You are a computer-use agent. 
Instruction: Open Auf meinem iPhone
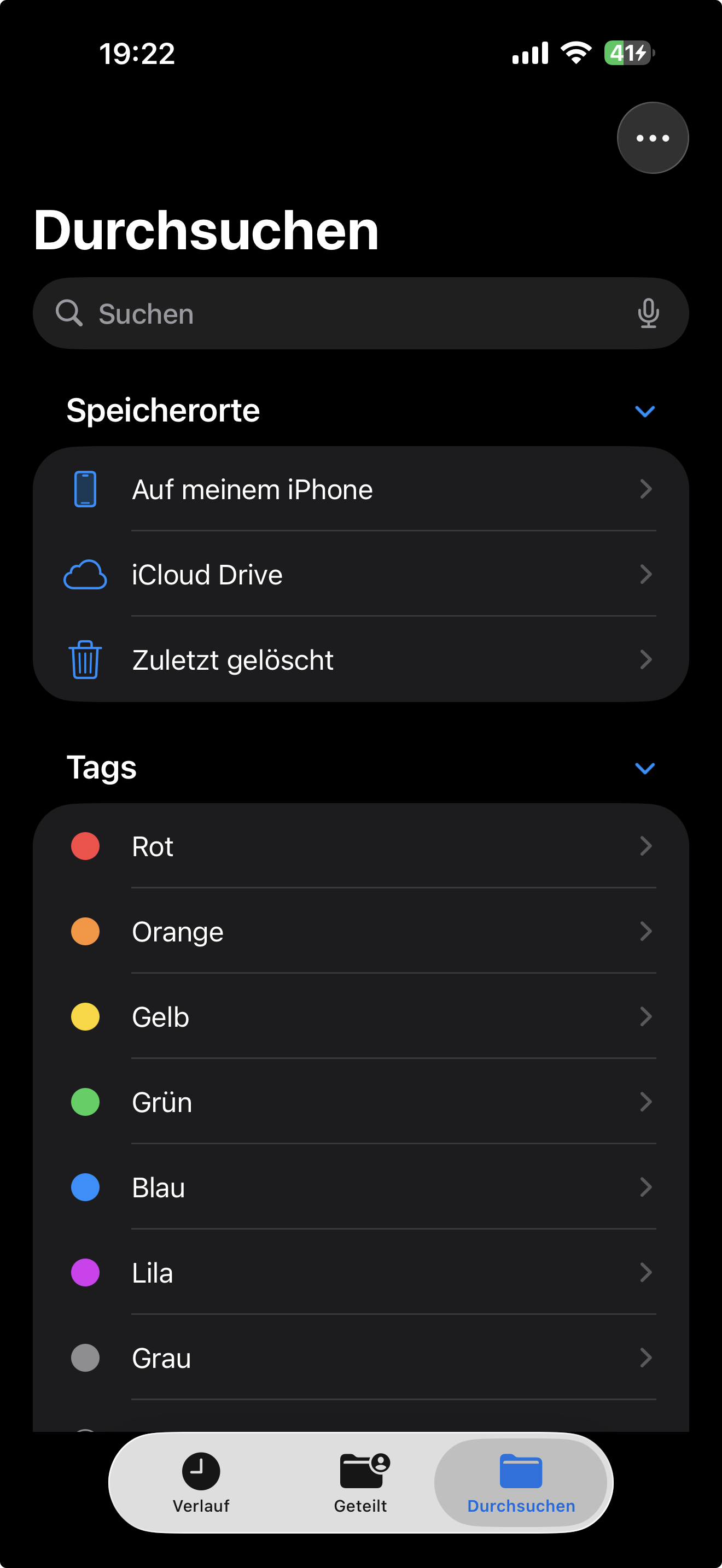click(360, 489)
